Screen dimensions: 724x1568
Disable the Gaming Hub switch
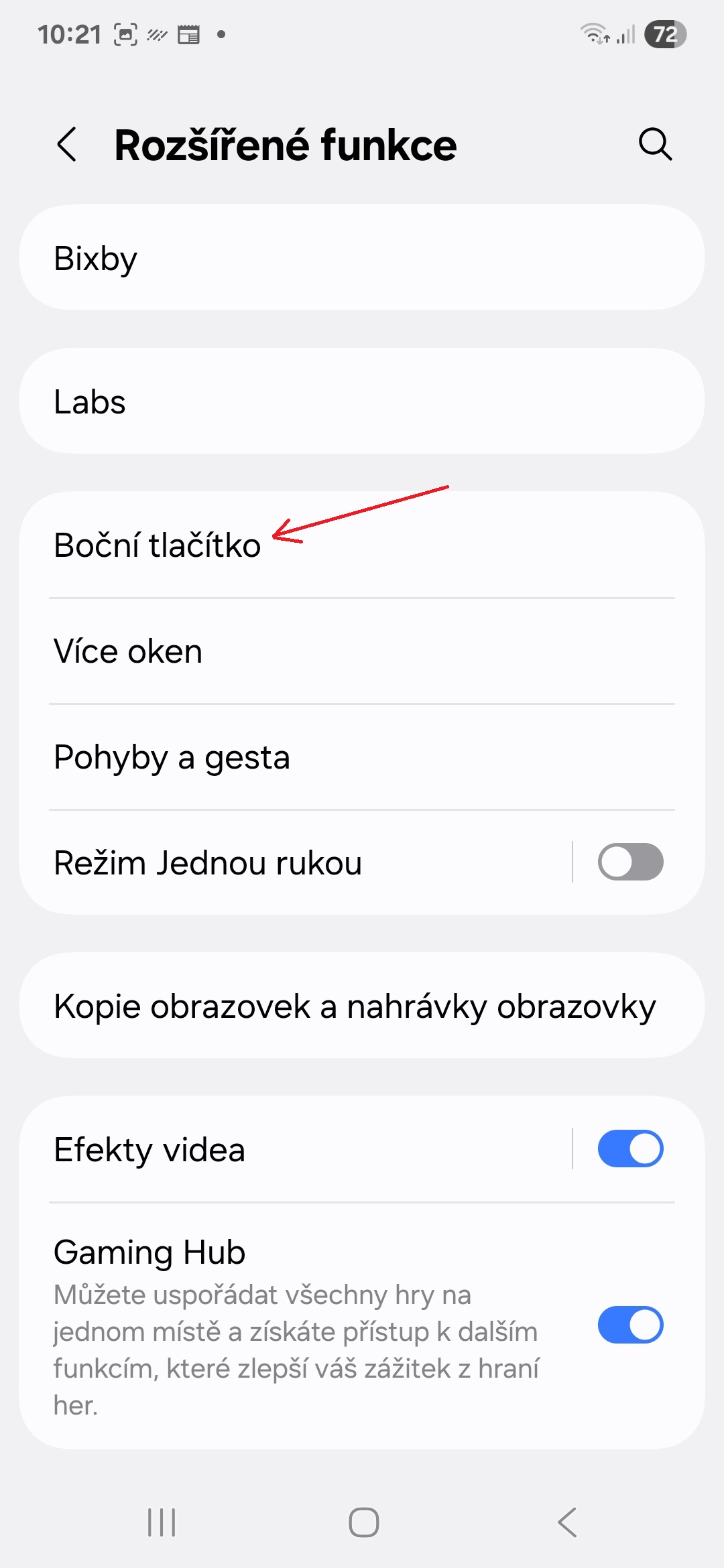tap(630, 1325)
